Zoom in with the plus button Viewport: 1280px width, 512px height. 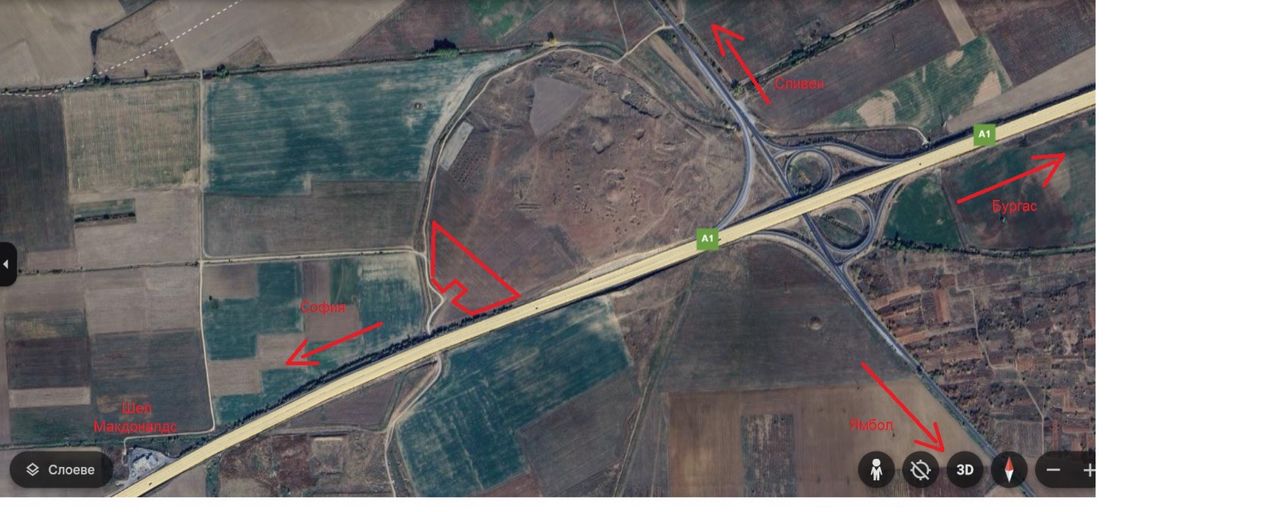(x=1088, y=469)
